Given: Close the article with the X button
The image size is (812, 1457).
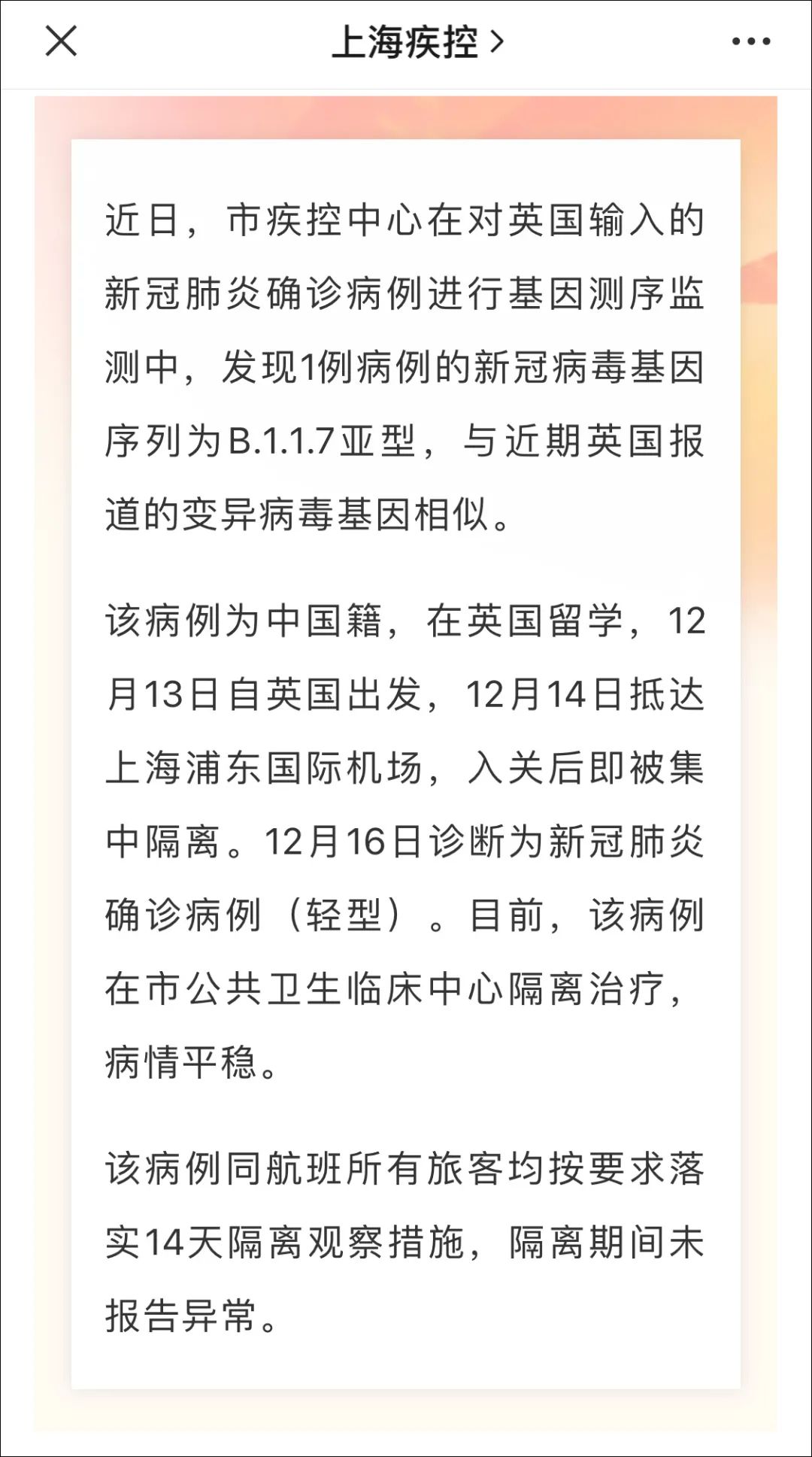Looking at the screenshot, I should click(61, 41).
